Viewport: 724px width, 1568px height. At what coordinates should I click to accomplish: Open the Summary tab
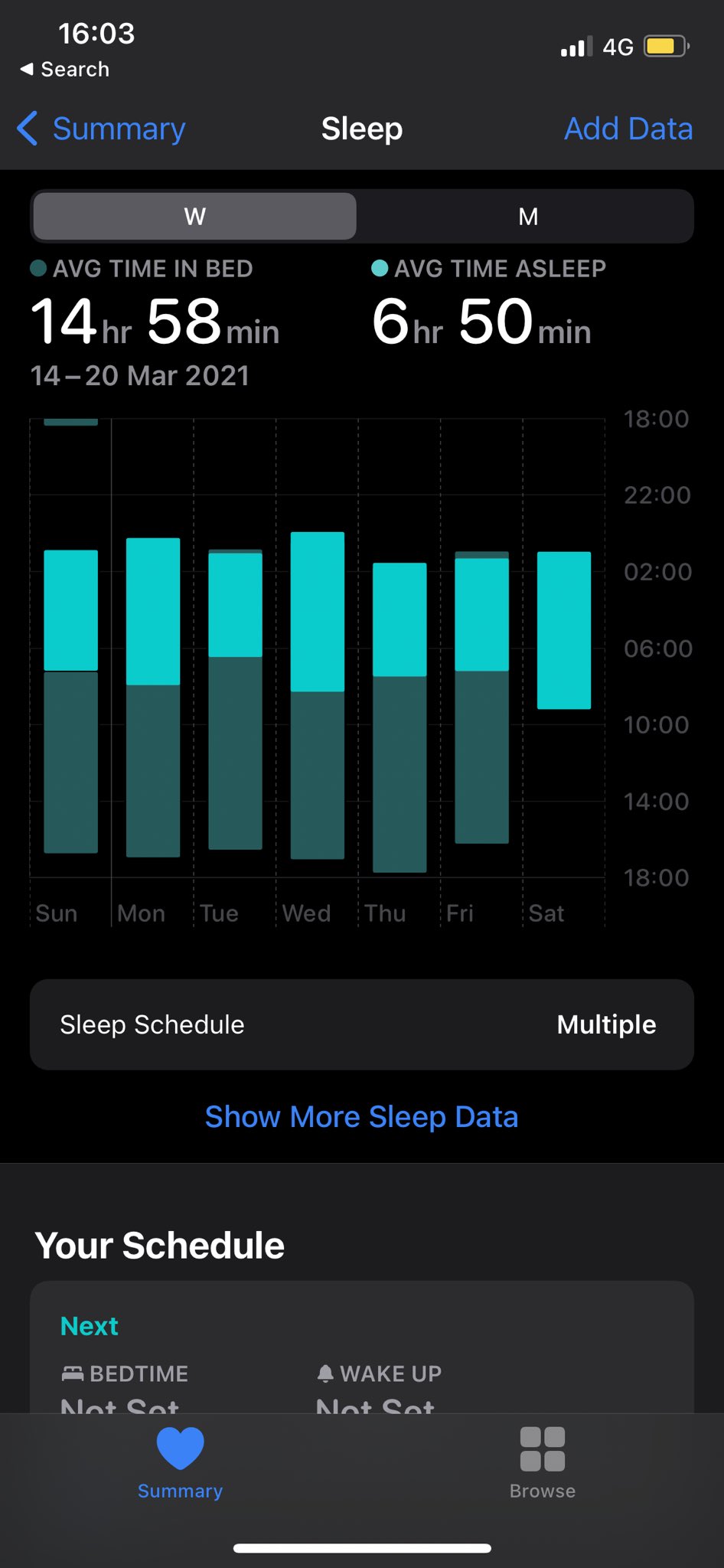(181, 1462)
